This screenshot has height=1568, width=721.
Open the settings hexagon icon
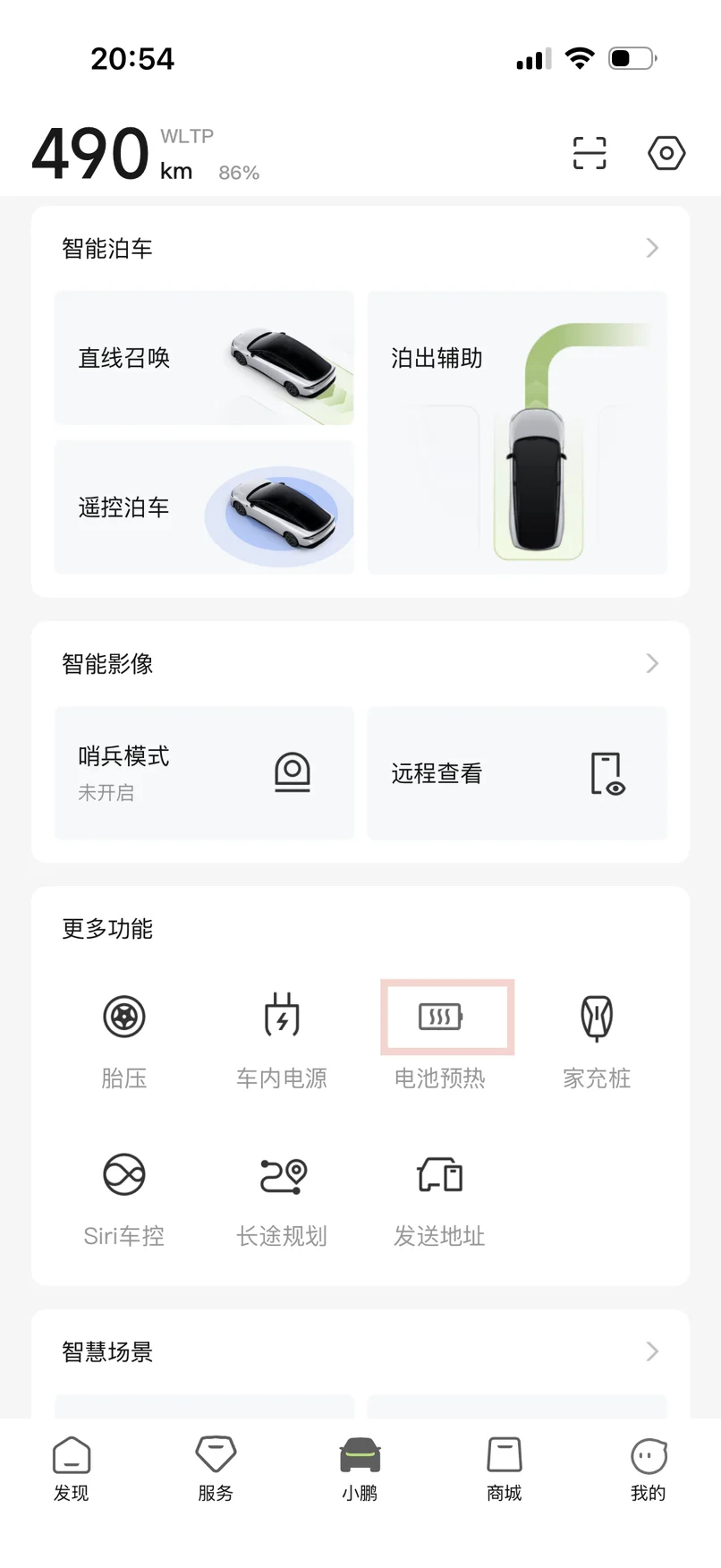(x=666, y=153)
